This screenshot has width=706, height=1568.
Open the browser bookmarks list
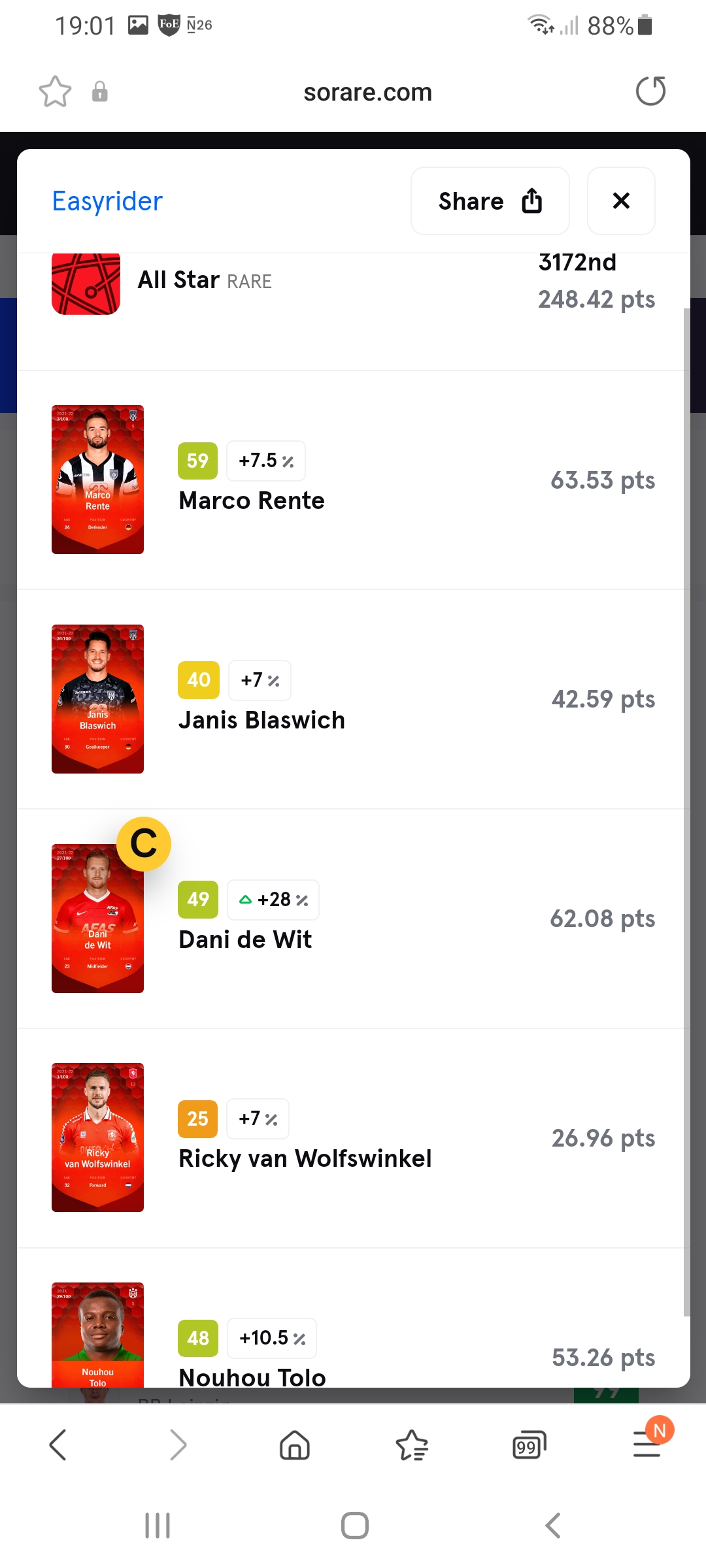click(412, 1445)
